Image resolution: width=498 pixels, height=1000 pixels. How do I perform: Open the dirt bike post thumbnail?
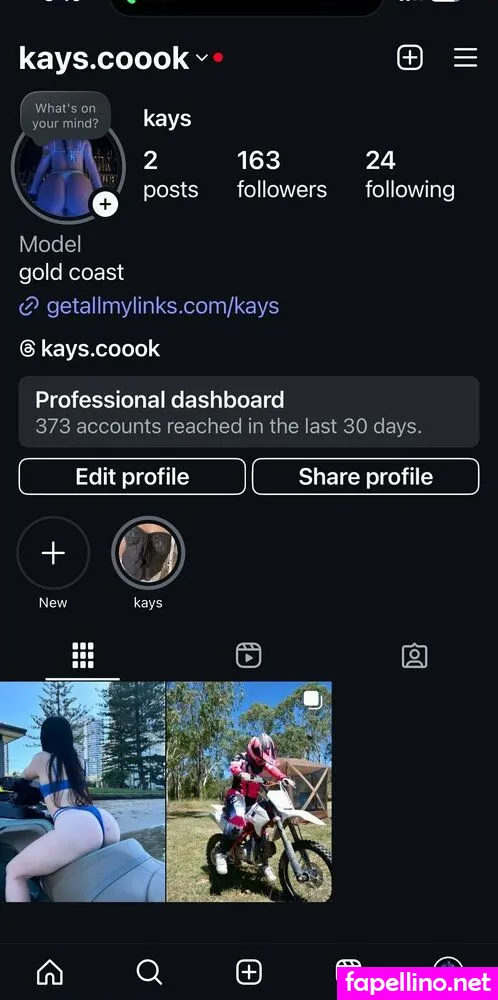point(249,791)
